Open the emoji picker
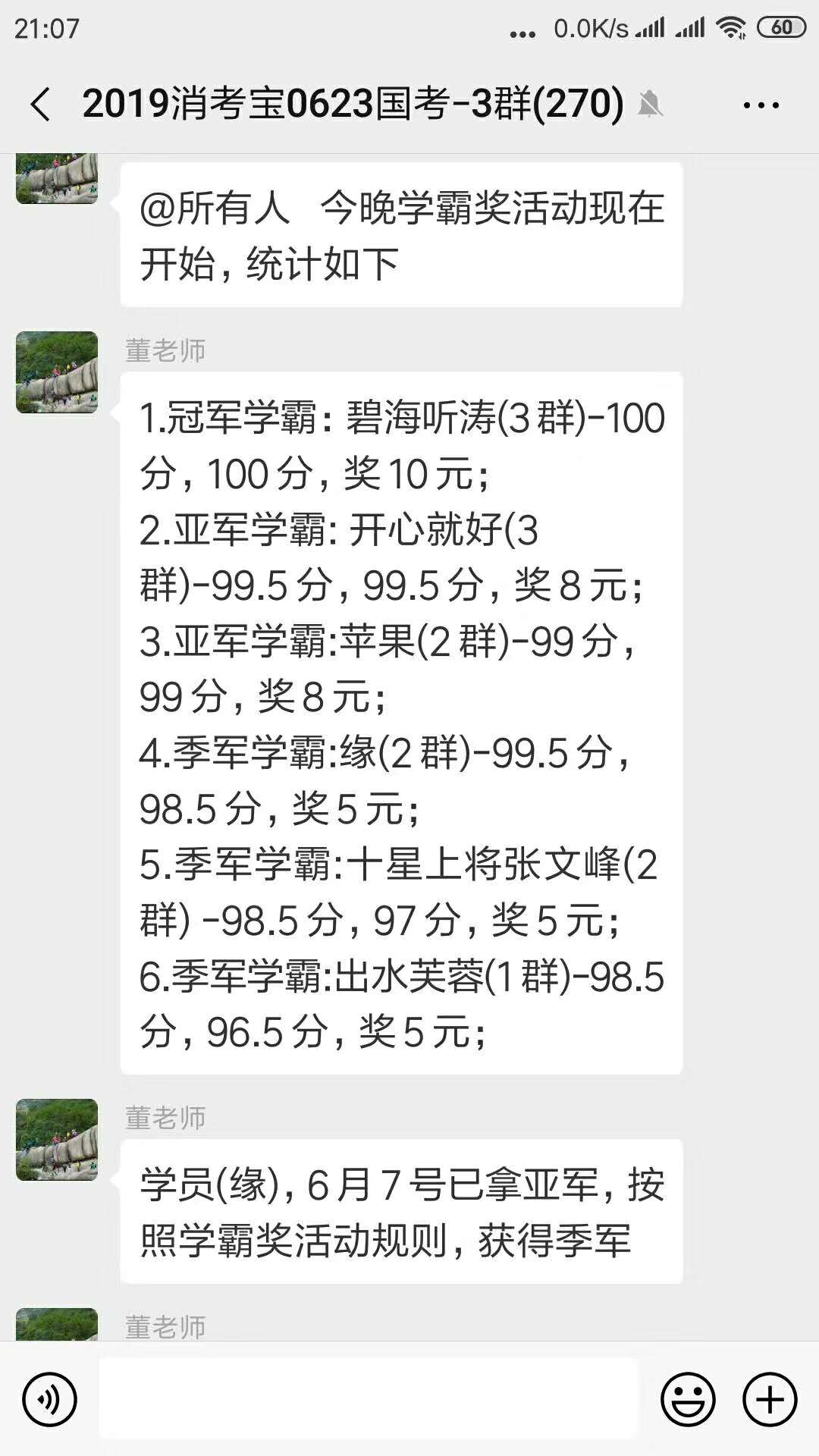819x1456 pixels. [x=688, y=1399]
